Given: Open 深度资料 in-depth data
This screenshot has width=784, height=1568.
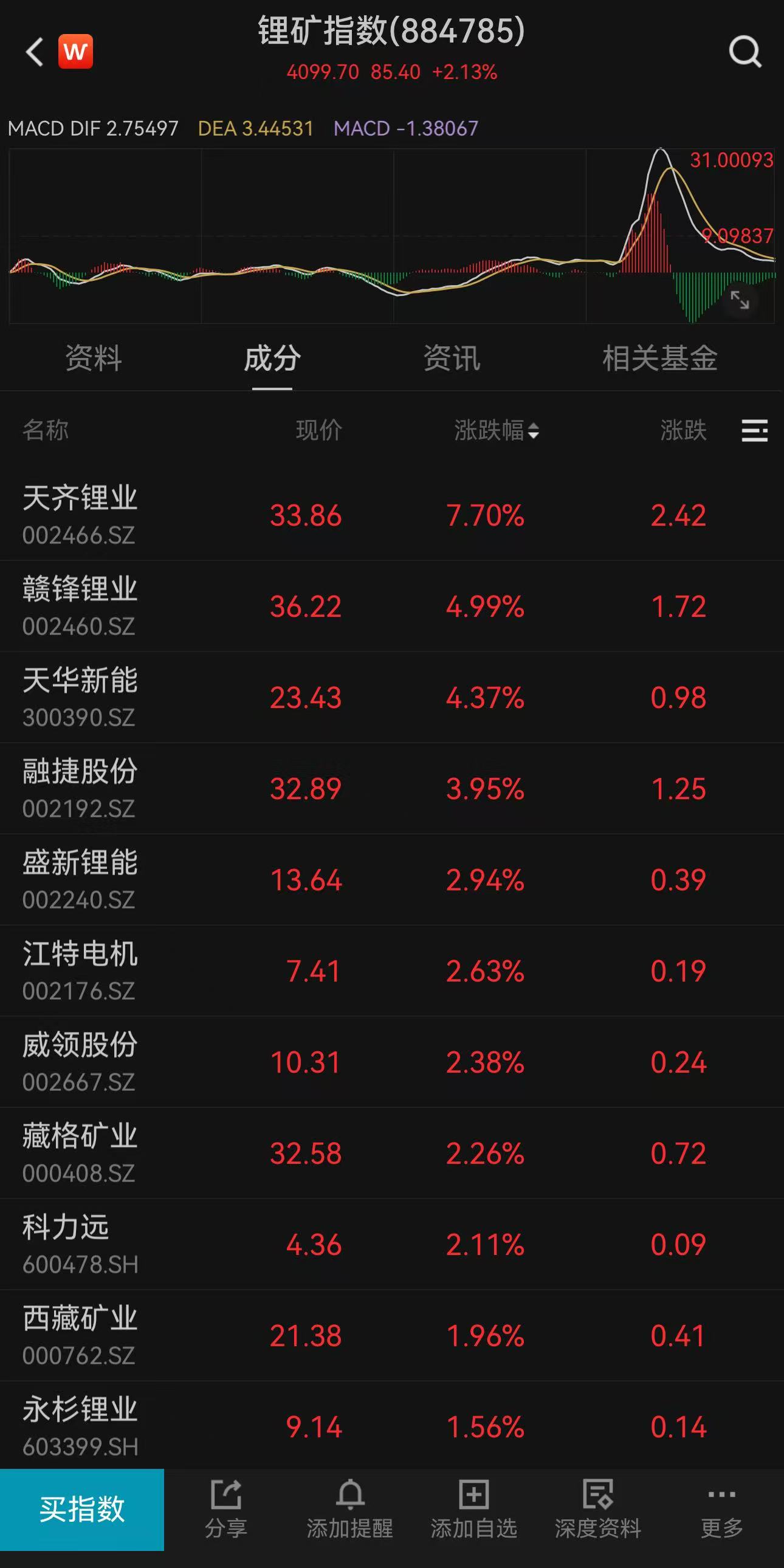Looking at the screenshot, I should tap(598, 1510).
